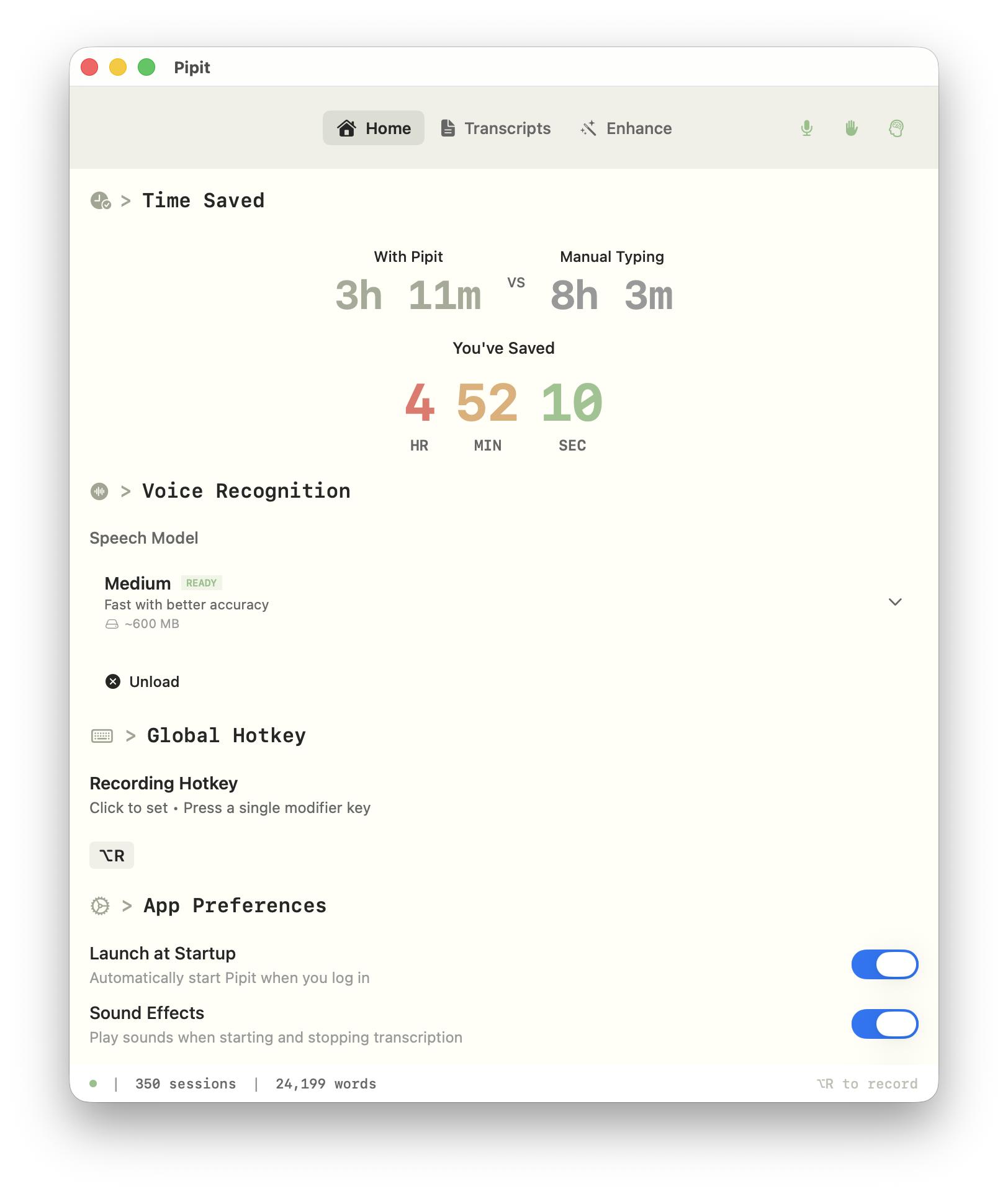Open the brain head icon
1008x1194 pixels.
point(896,128)
